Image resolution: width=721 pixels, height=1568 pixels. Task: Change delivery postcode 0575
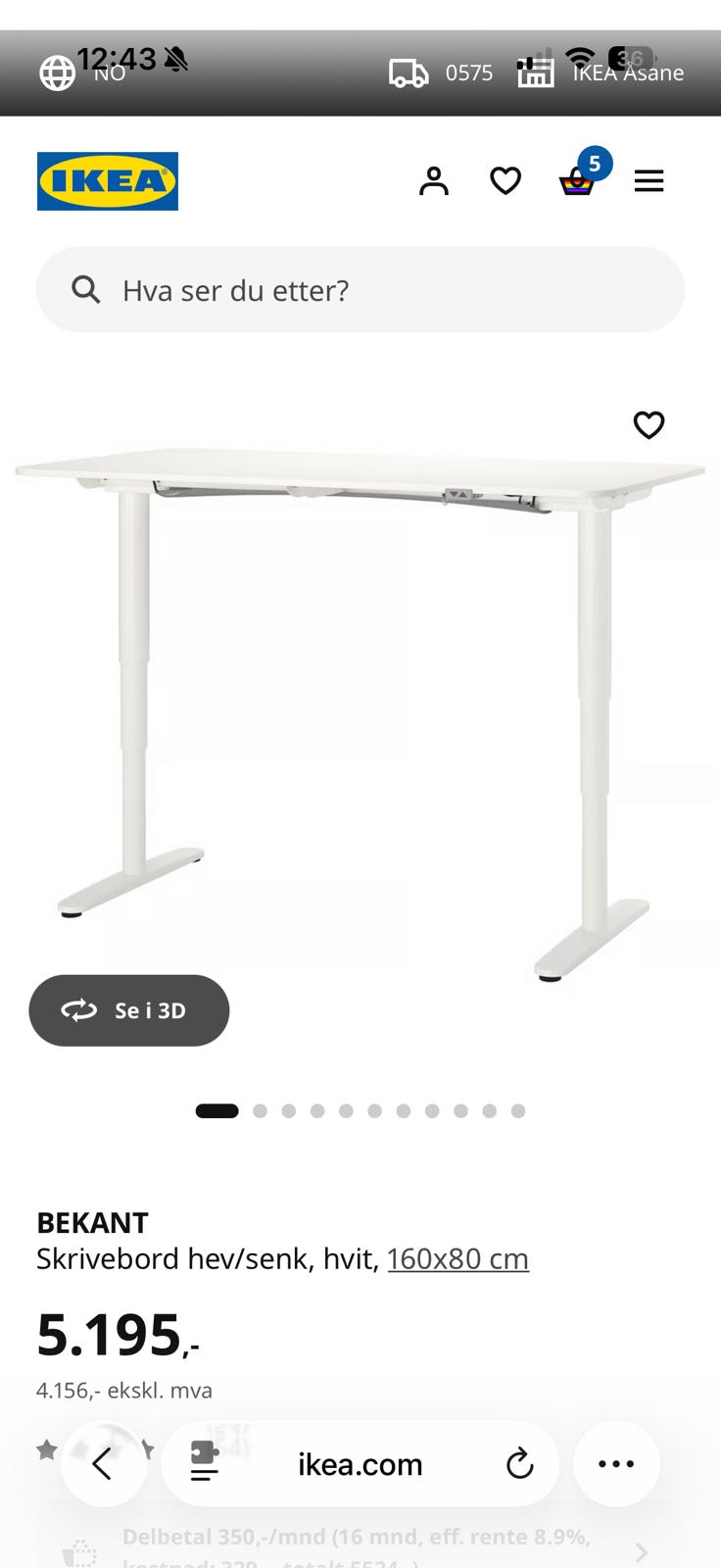[x=441, y=73]
